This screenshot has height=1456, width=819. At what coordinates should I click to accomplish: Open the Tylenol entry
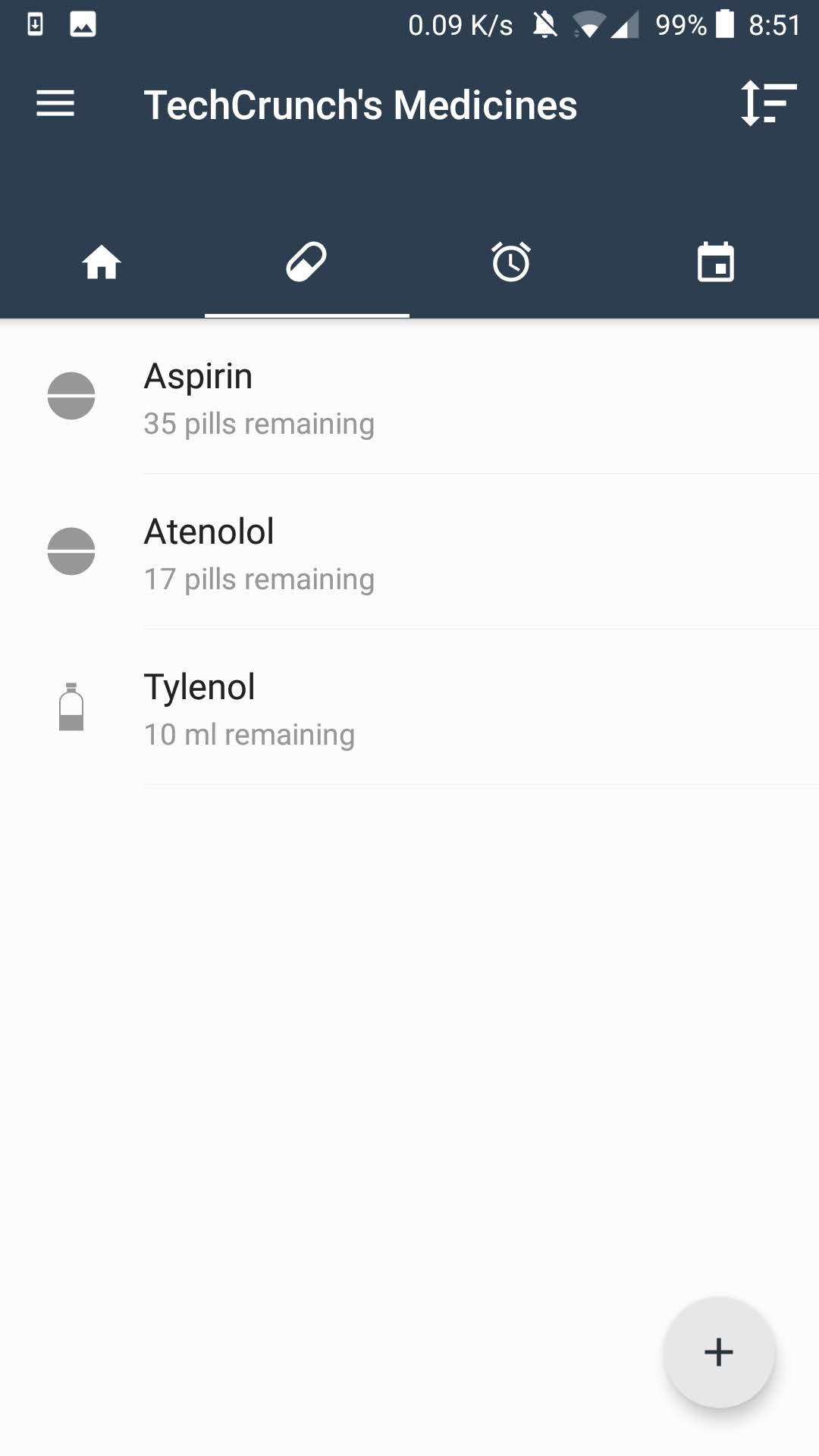click(409, 708)
